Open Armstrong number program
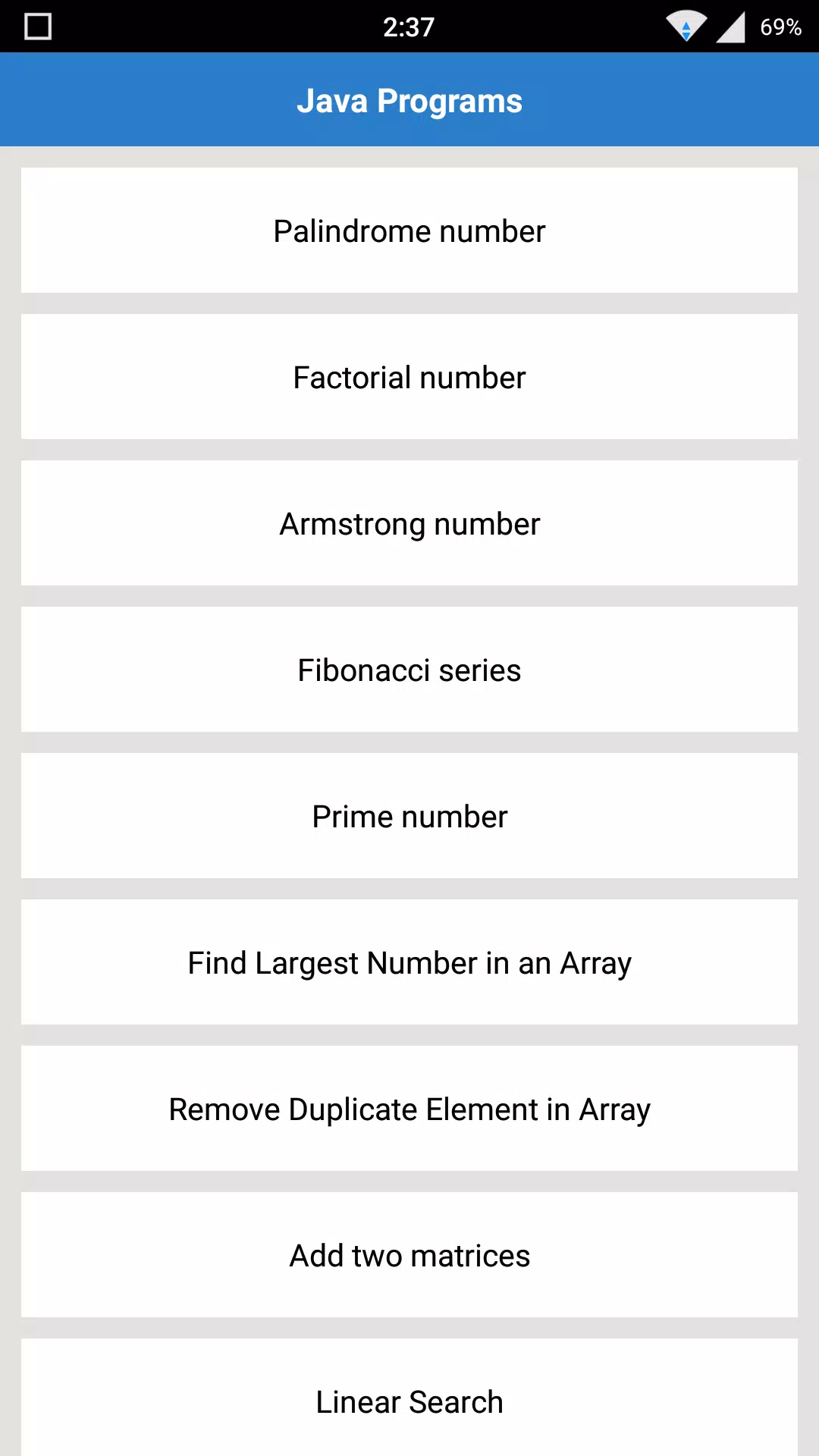Screen dimensions: 819x1456 (x=409, y=523)
